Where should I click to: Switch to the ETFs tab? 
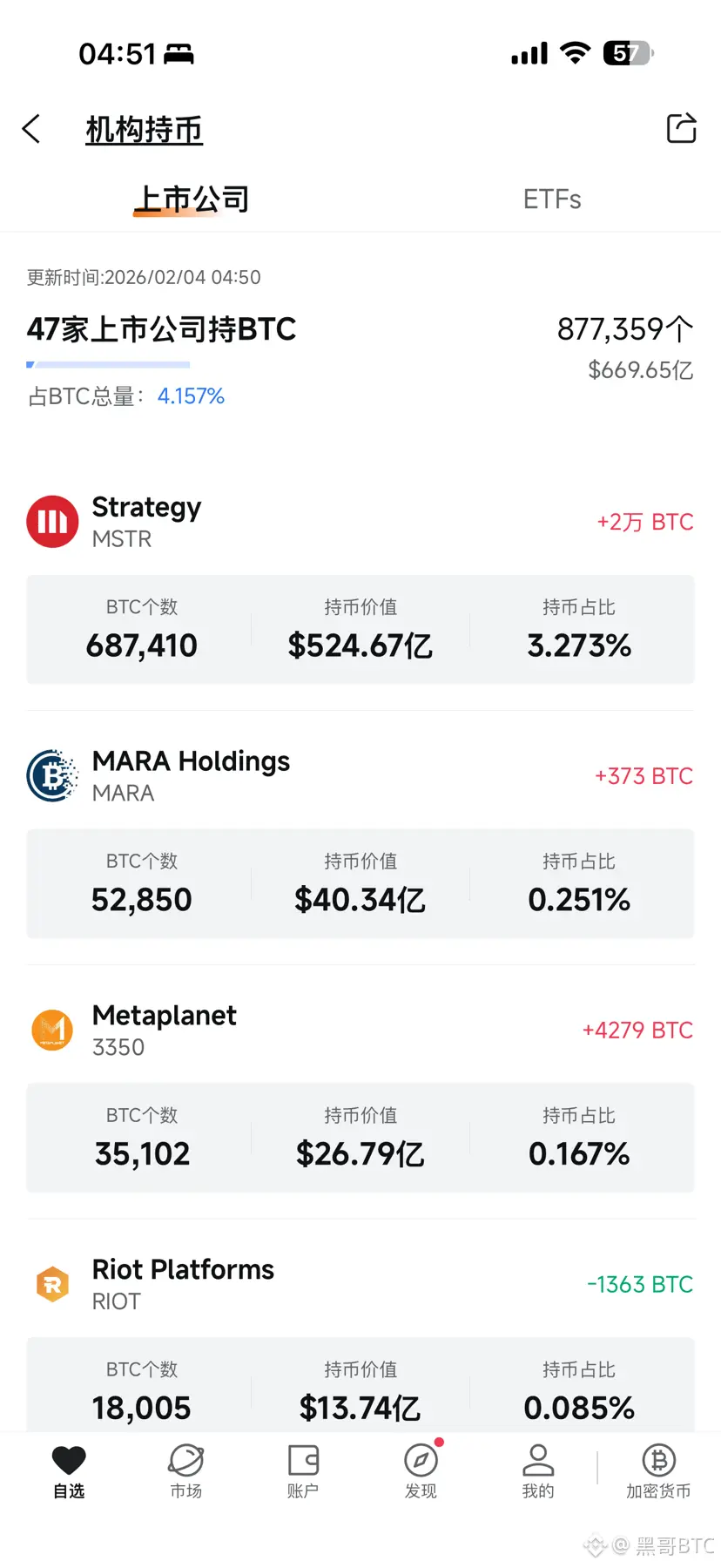pyautogui.click(x=551, y=199)
